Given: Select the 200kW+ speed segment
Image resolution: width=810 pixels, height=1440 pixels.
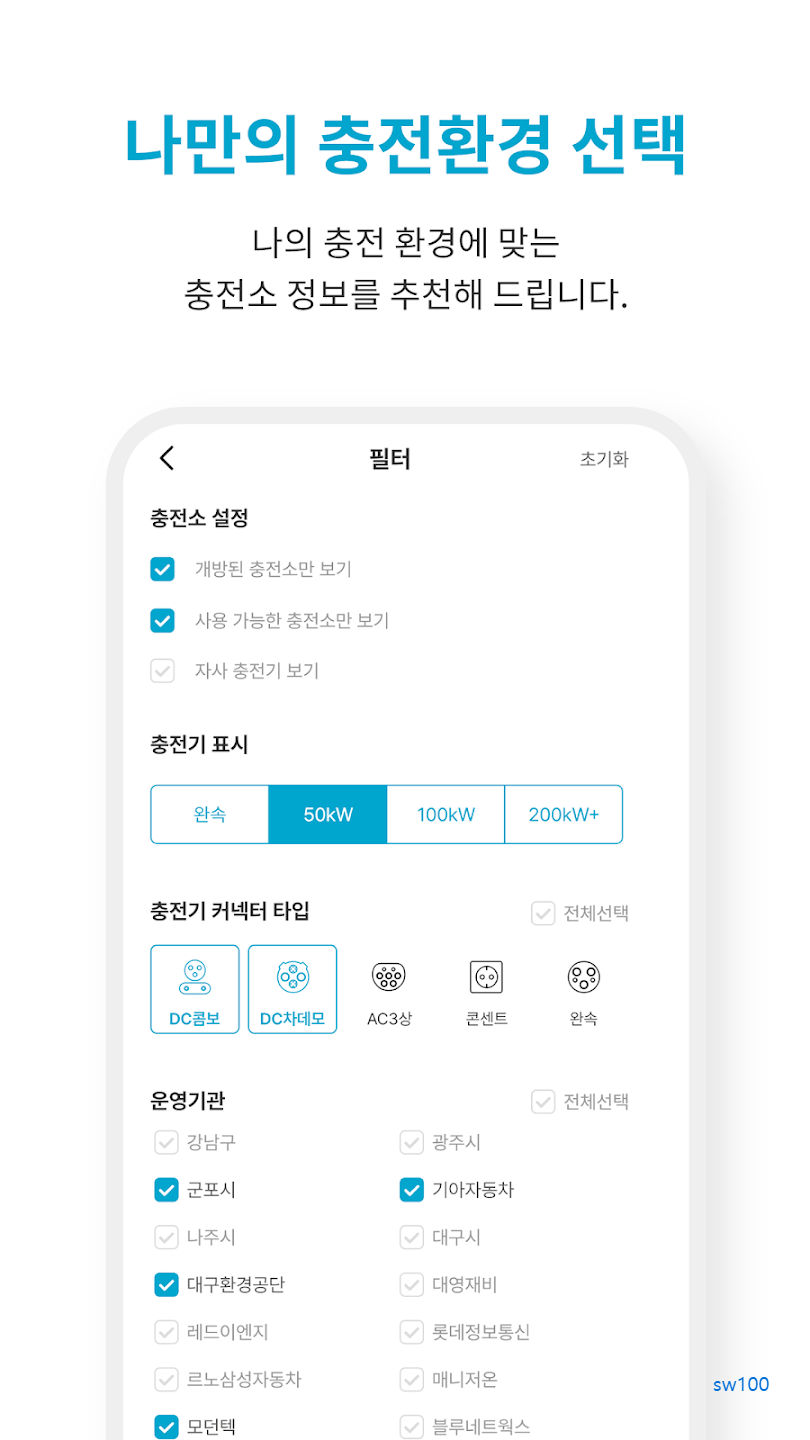Looking at the screenshot, I should click(x=563, y=814).
